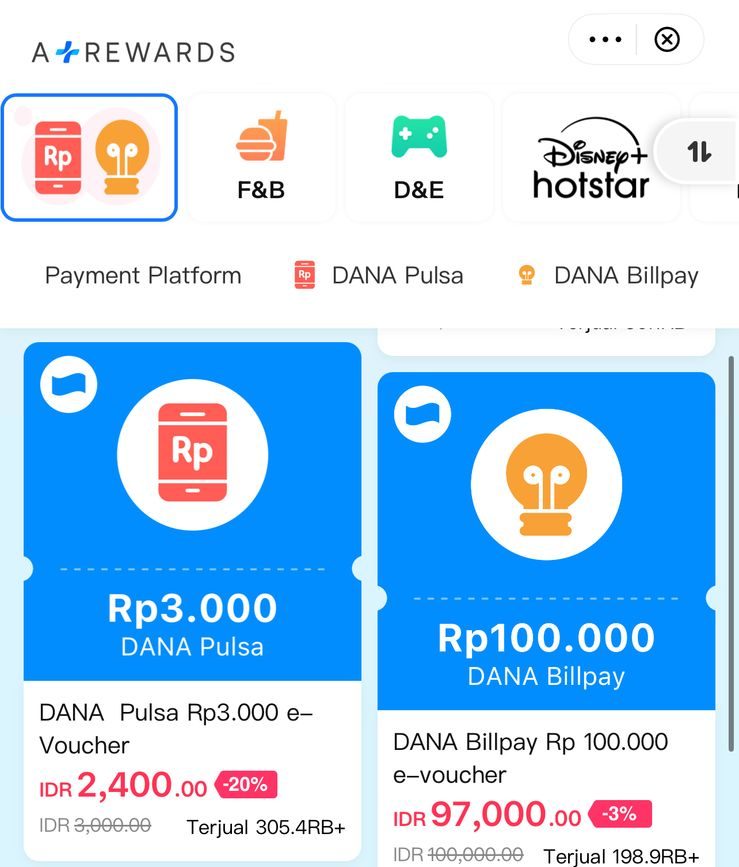Toggle the flag bookmark on DANA Billpay voucher

click(421, 412)
